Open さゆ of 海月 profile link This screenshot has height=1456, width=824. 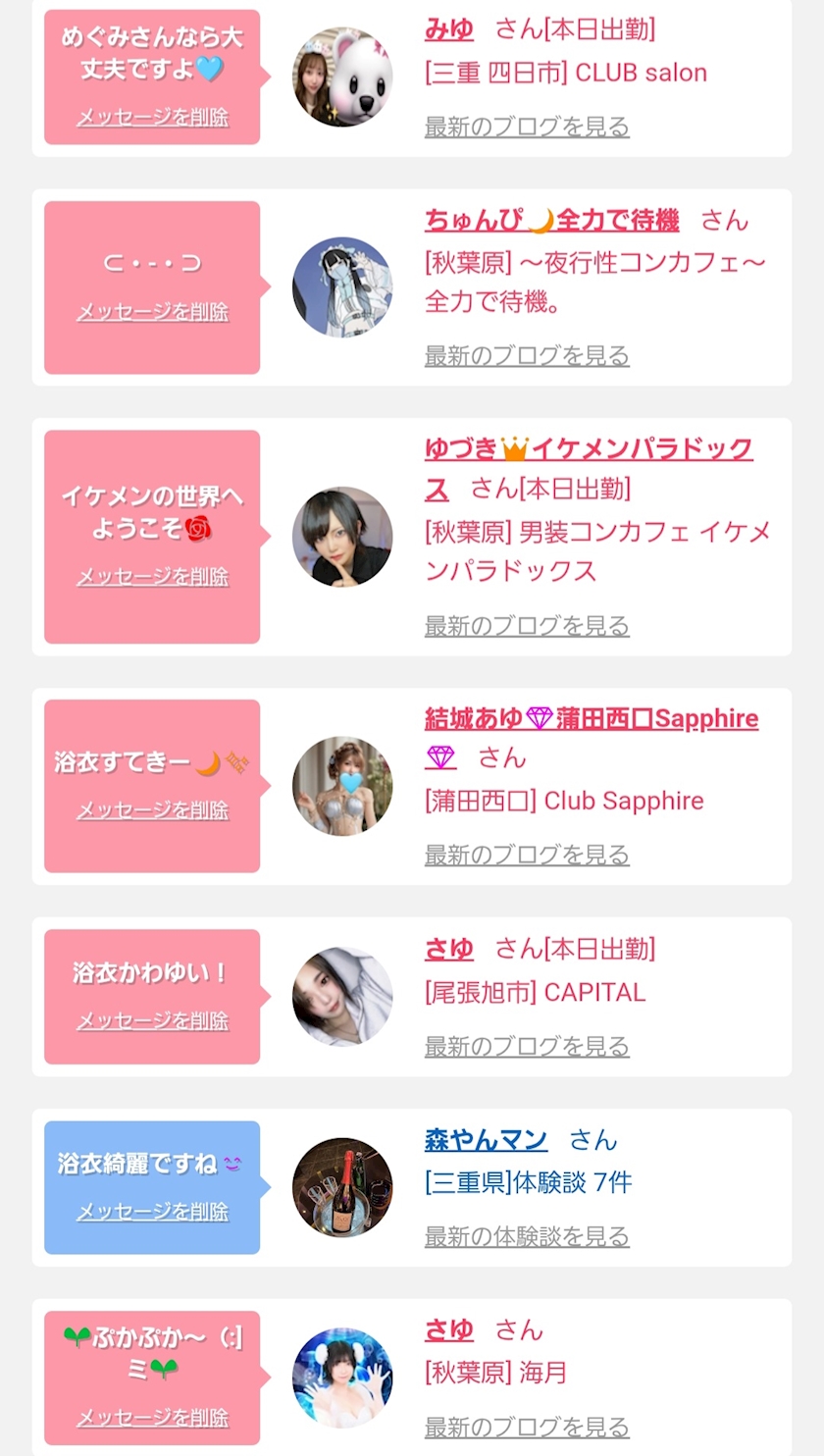click(x=448, y=1330)
